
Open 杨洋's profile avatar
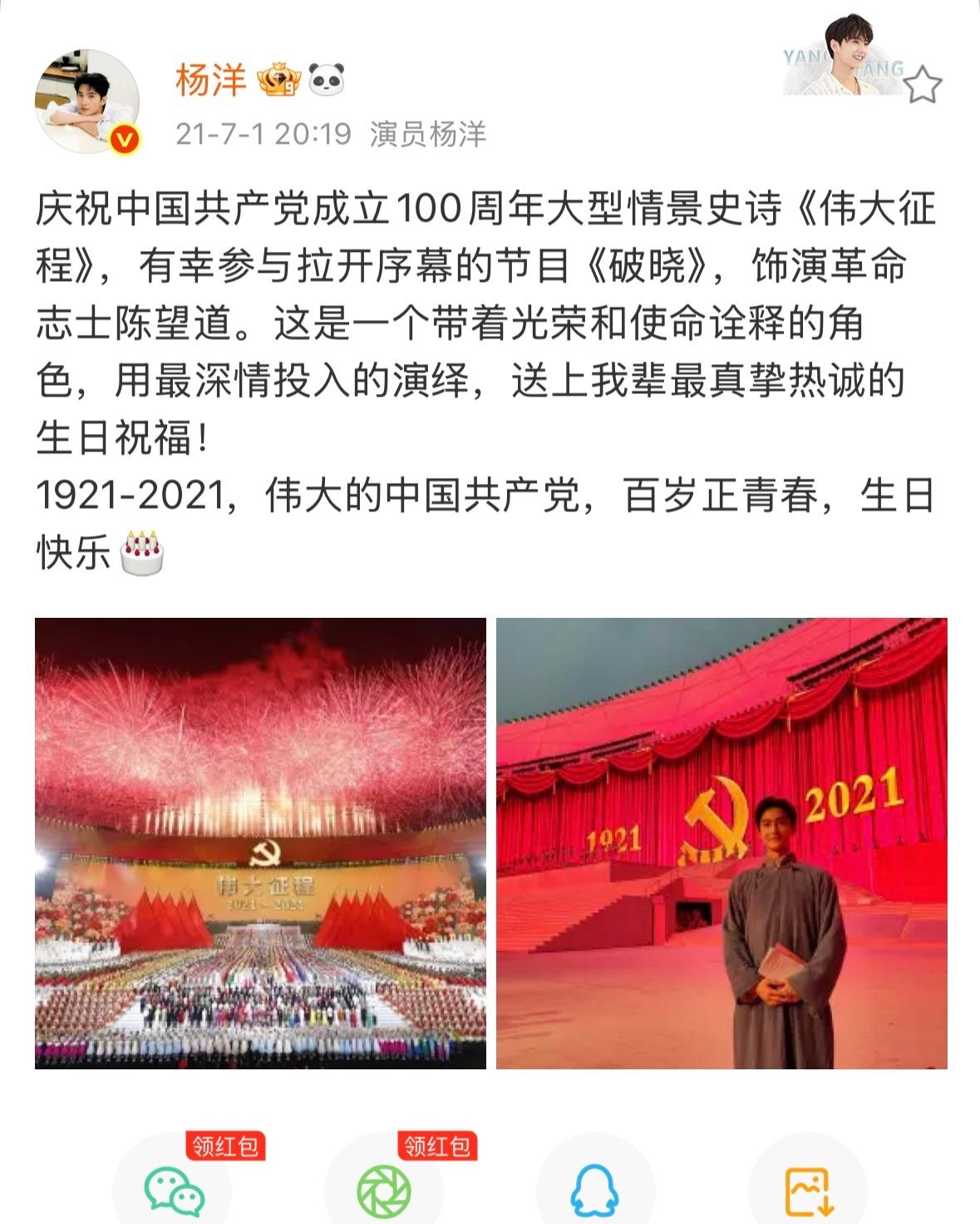87,101
